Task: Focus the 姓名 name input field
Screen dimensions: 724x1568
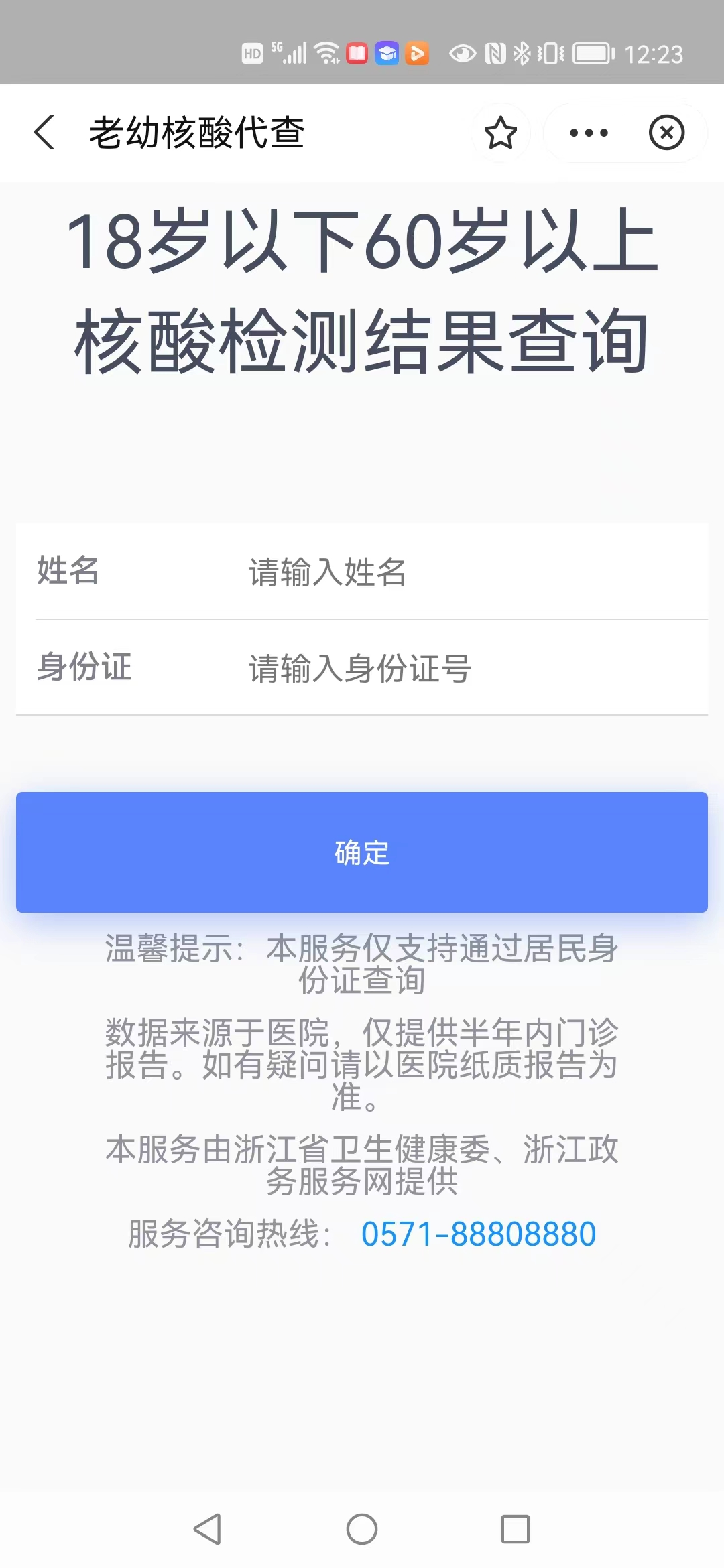Action: point(469,572)
